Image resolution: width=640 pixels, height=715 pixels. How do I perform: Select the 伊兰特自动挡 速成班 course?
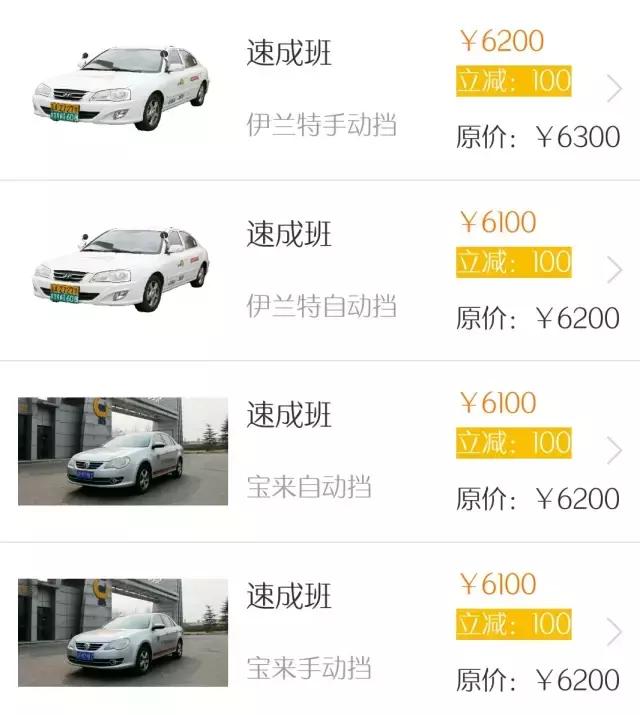click(x=320, y=270)
